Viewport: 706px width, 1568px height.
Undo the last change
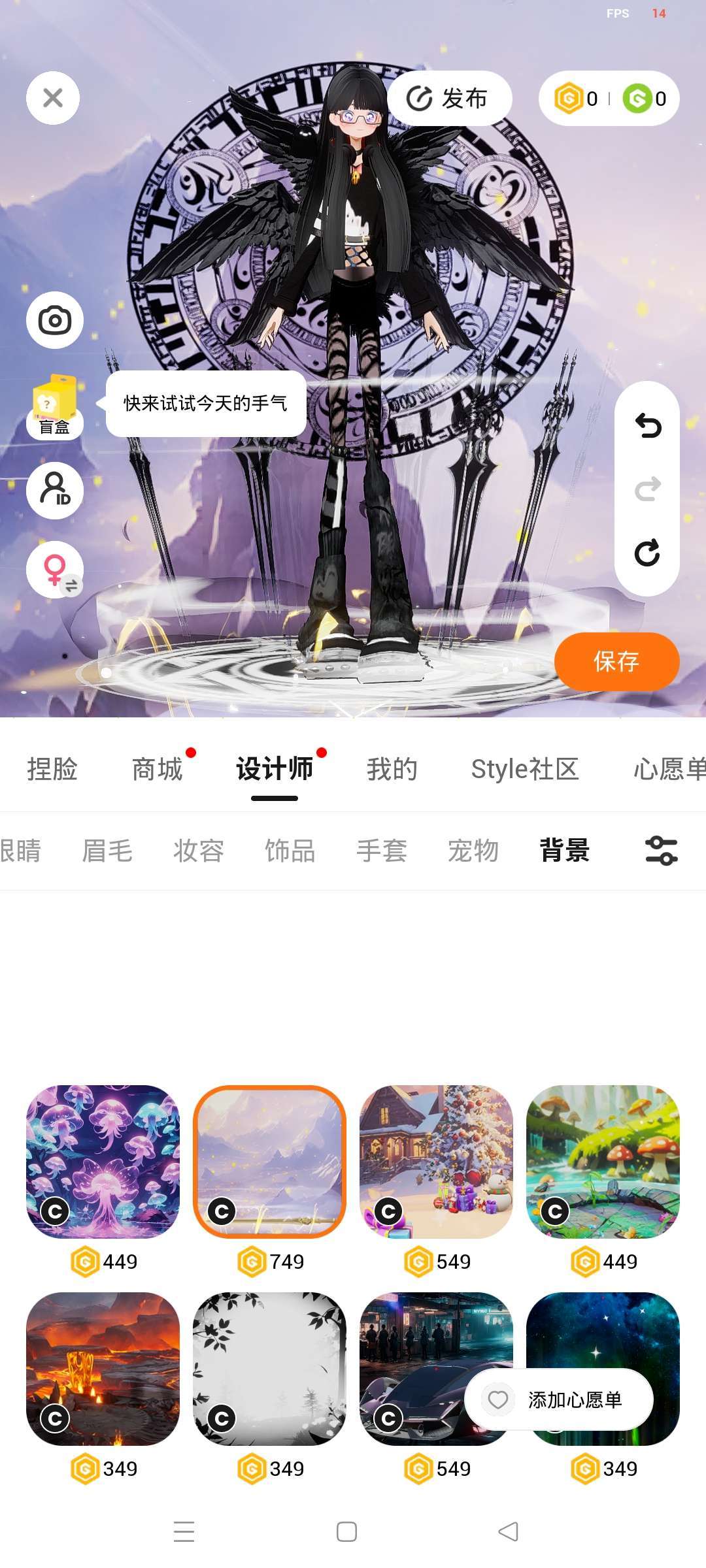point(647,426)
